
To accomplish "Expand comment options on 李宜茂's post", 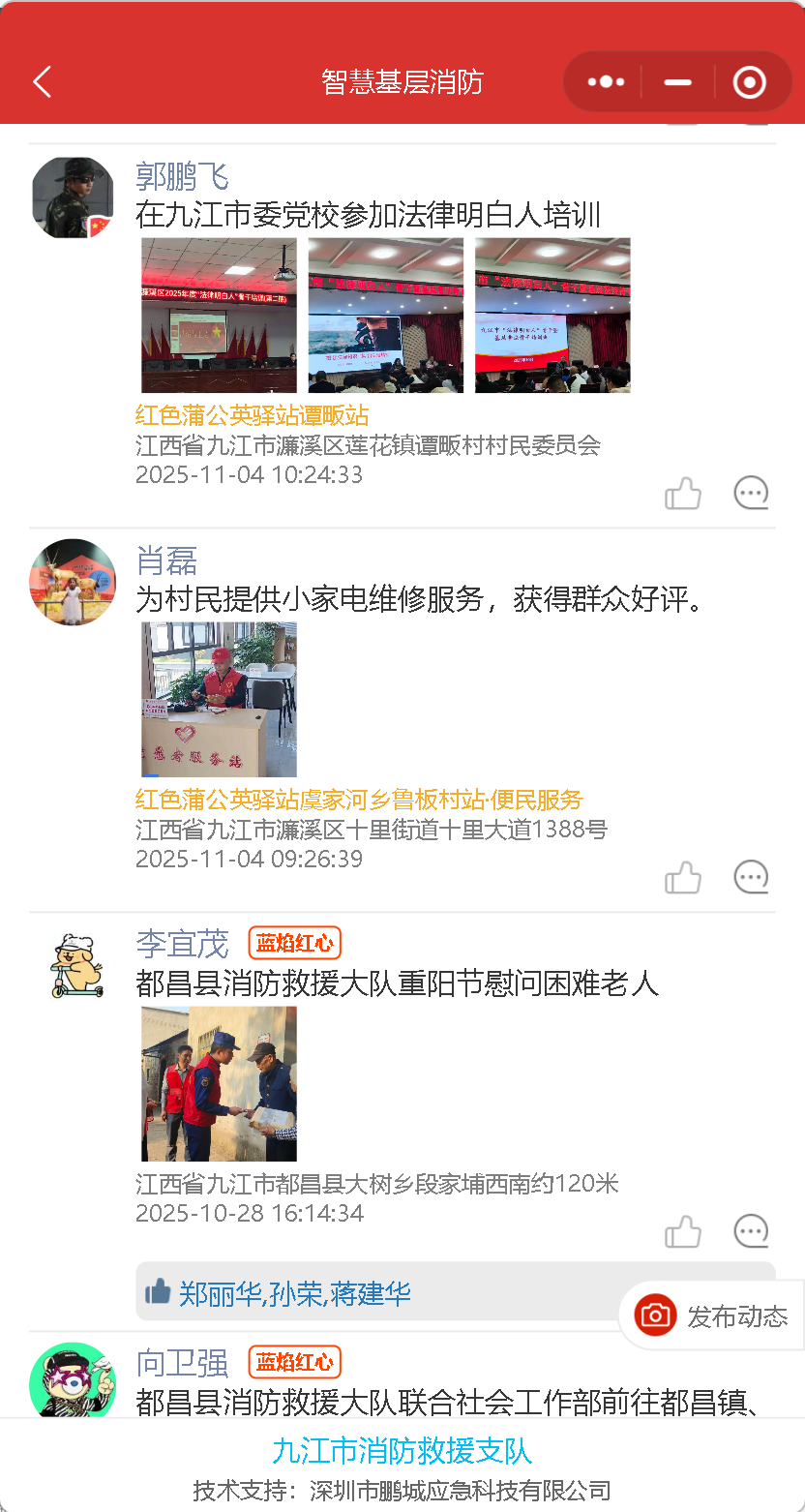I will 751,1231.
